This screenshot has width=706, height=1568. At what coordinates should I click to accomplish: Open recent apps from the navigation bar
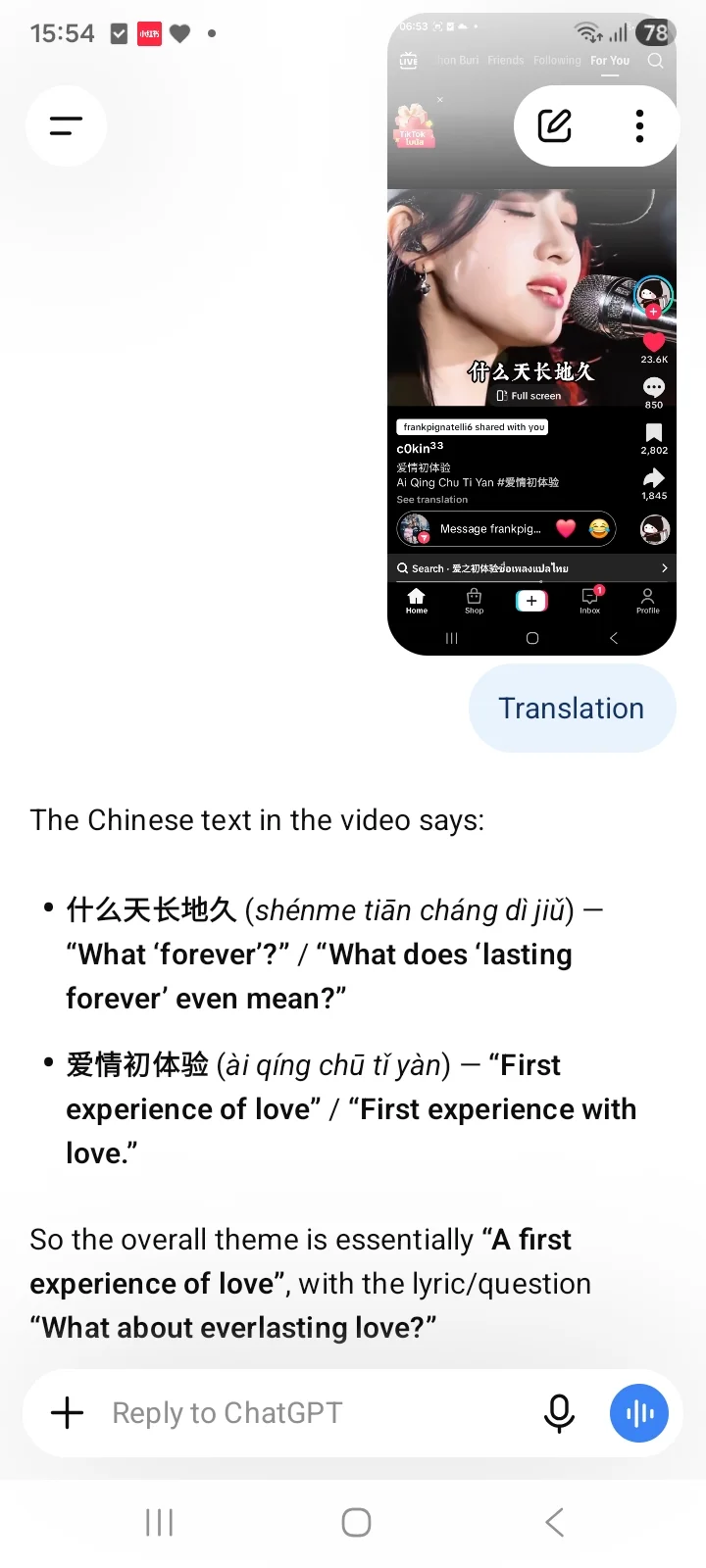pos(159,1522)
